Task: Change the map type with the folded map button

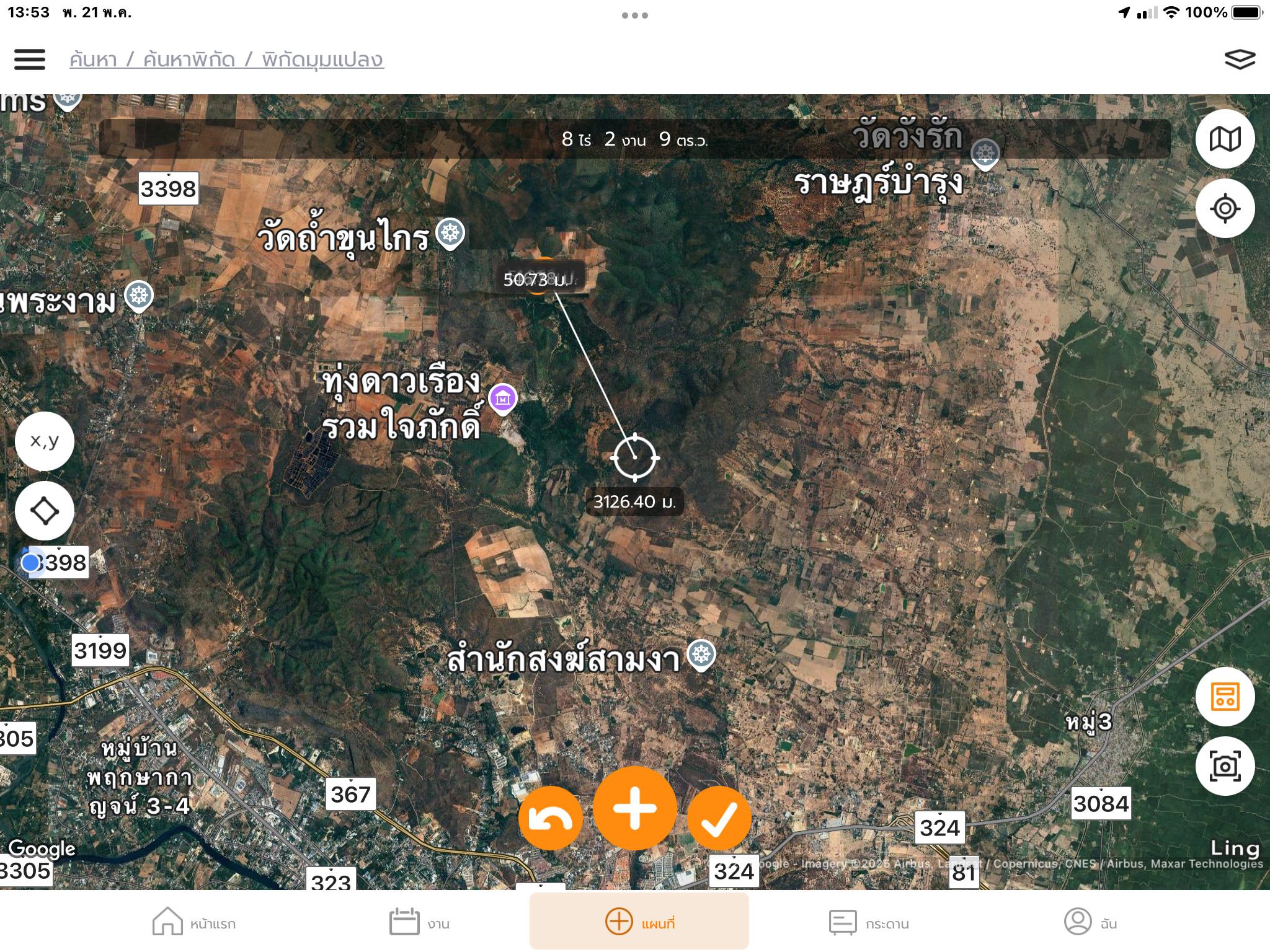Action: point(1225,139)
